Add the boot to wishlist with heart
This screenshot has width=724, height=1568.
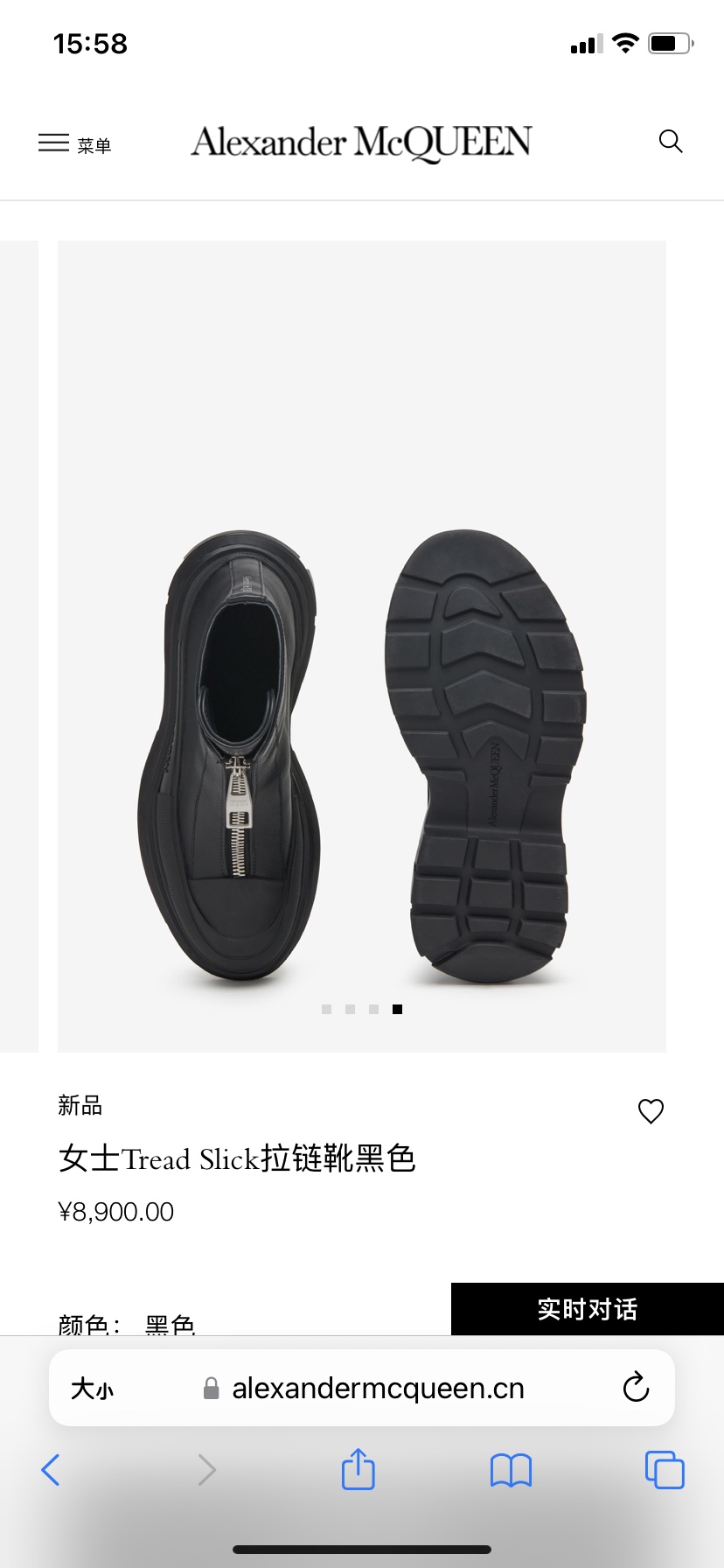651,1110
